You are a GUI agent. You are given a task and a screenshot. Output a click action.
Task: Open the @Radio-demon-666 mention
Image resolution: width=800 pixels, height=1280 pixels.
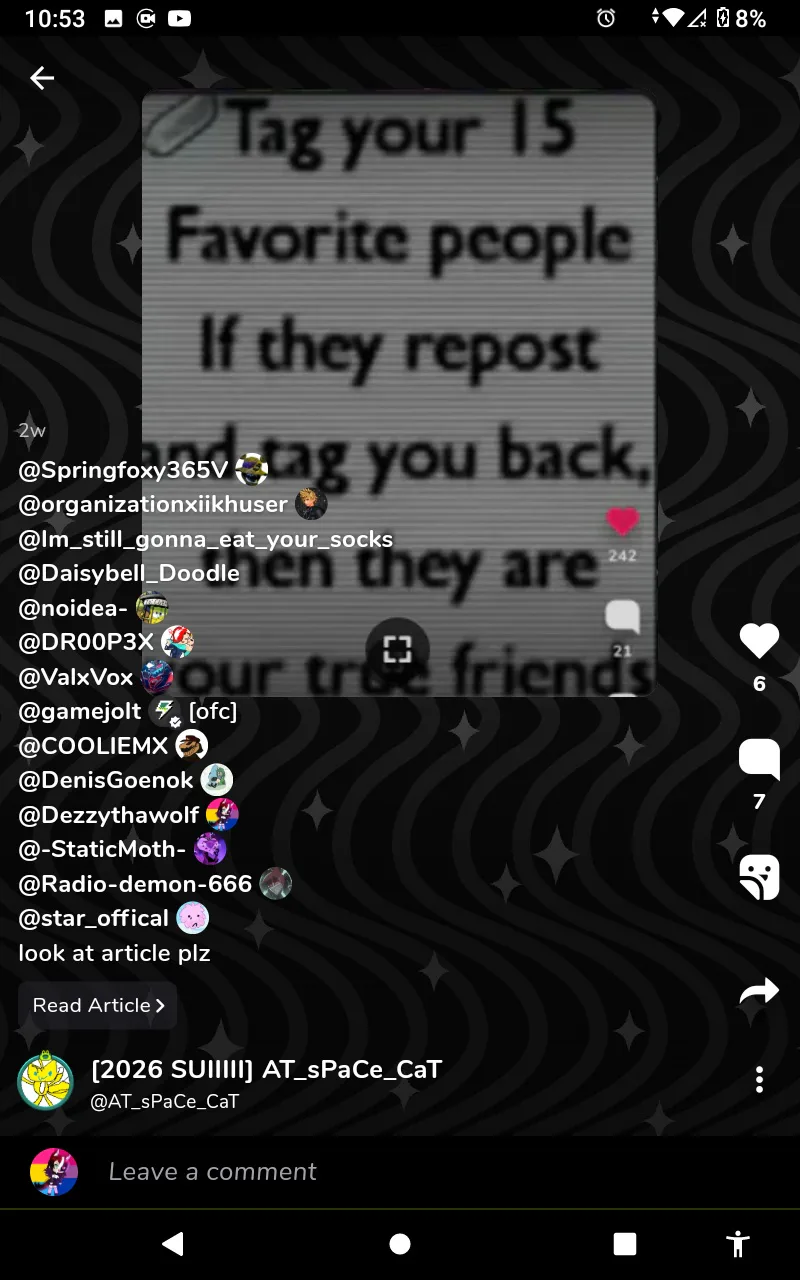(135, 884)
